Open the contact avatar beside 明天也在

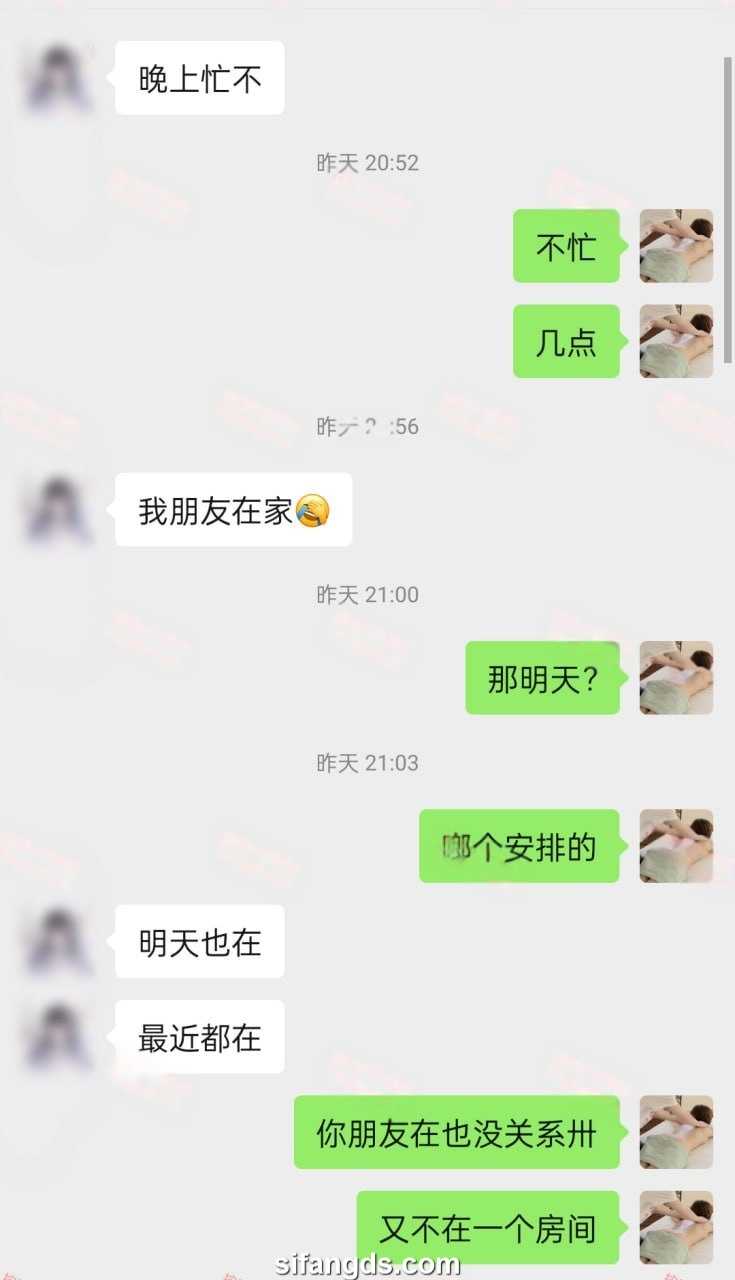(58, 942)
